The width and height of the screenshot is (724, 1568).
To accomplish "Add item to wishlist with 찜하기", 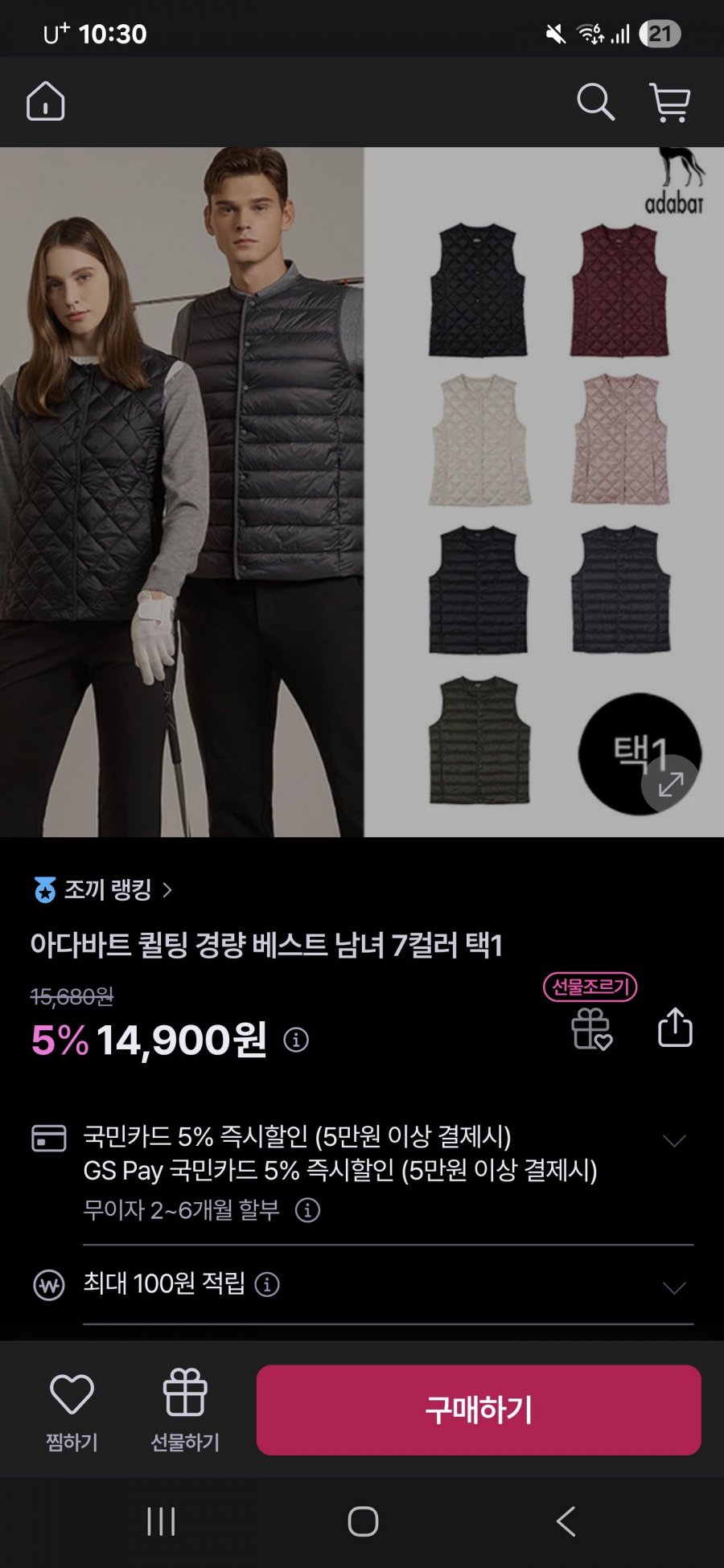I will [72, 1411].
